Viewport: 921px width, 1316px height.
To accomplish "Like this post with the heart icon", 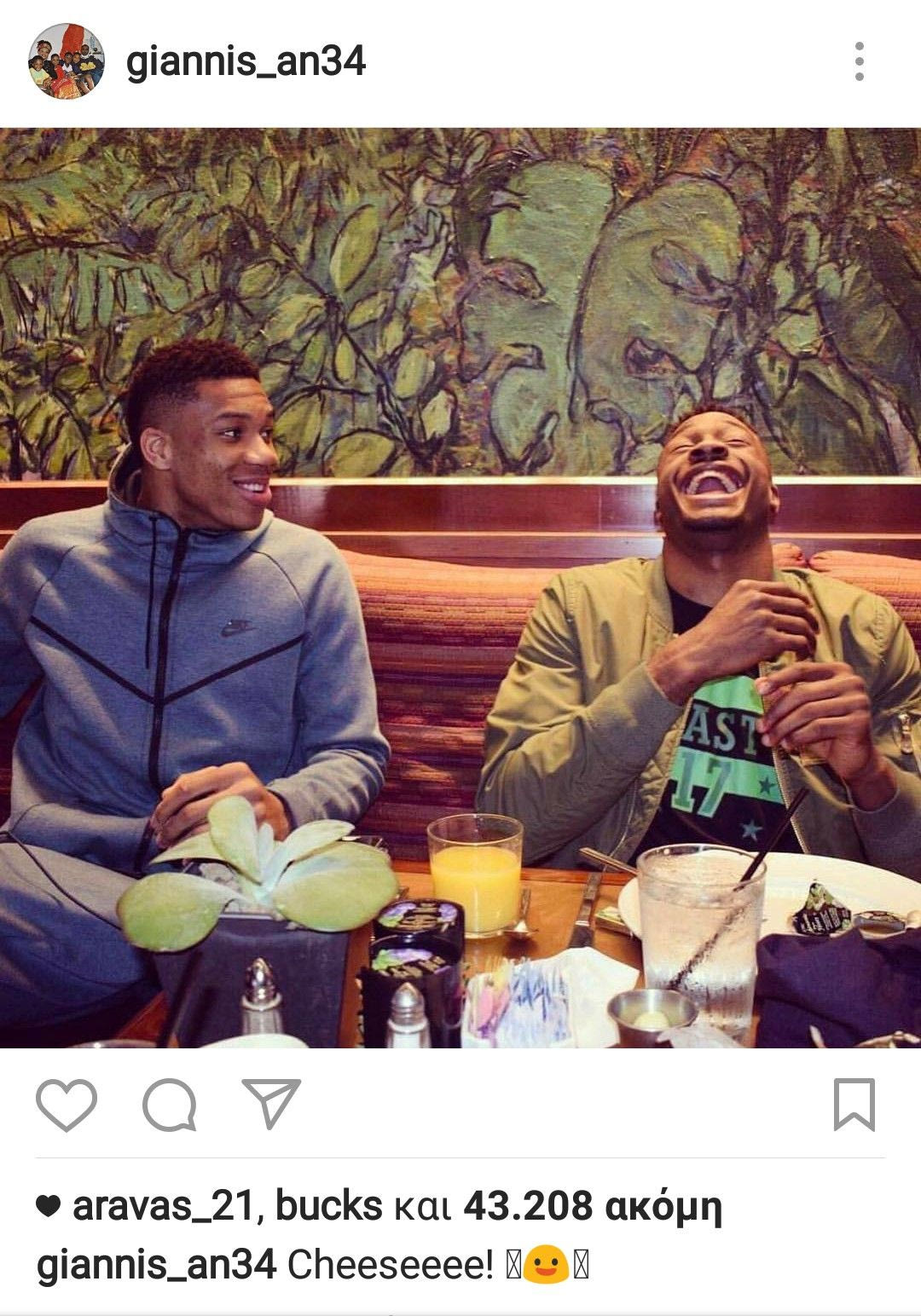I will (67, 1105).
